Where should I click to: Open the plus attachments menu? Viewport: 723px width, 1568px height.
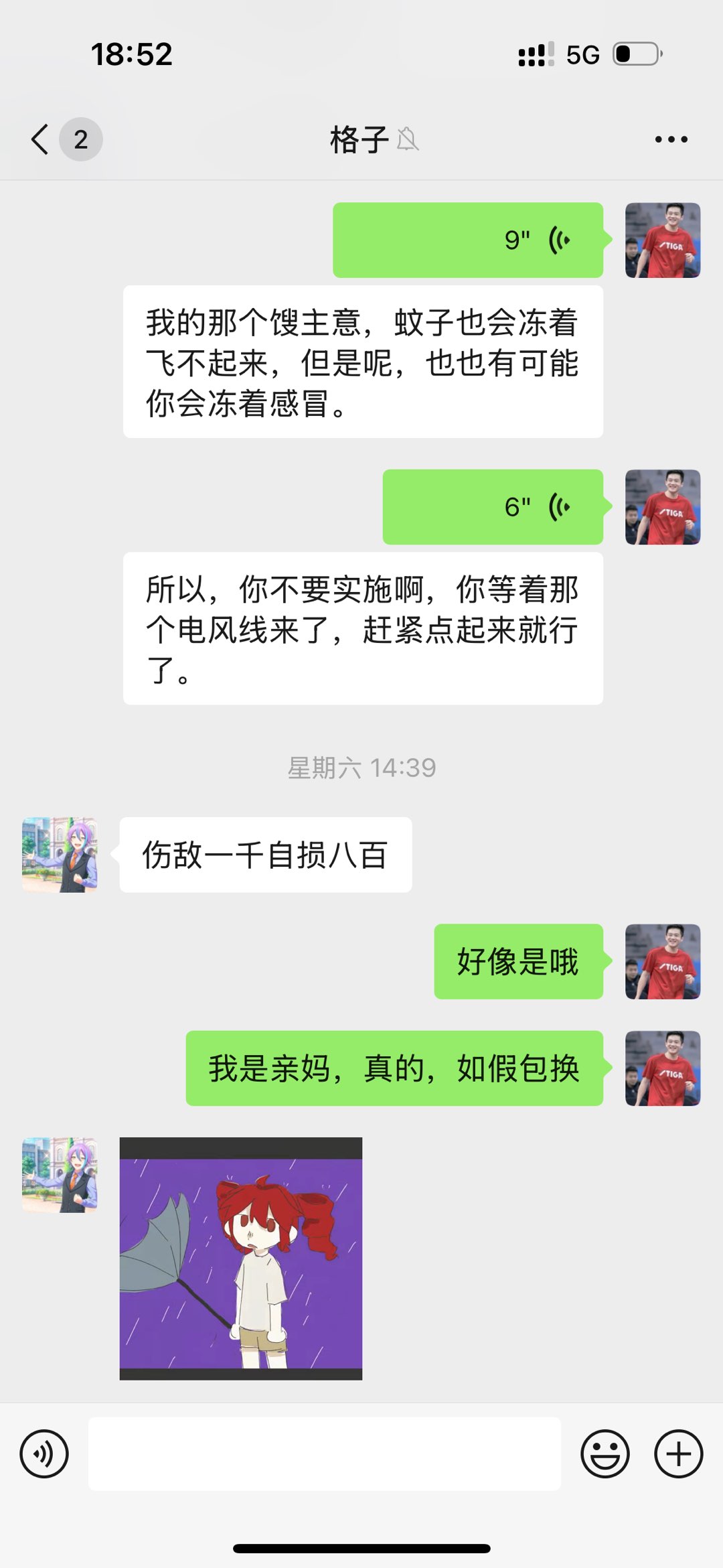point(678,1453)
